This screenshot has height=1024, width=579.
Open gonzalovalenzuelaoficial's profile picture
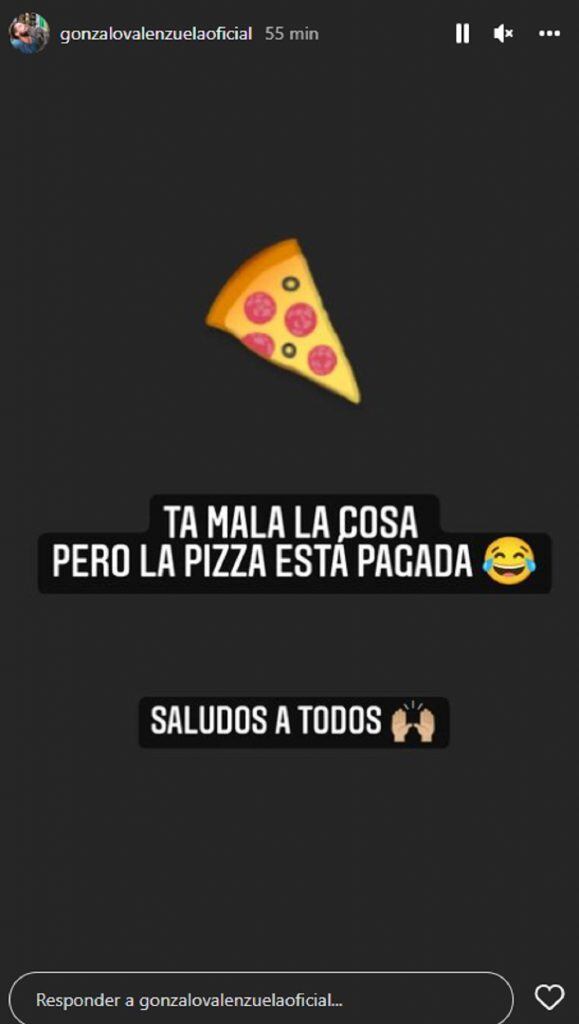[x=29, y=33]
